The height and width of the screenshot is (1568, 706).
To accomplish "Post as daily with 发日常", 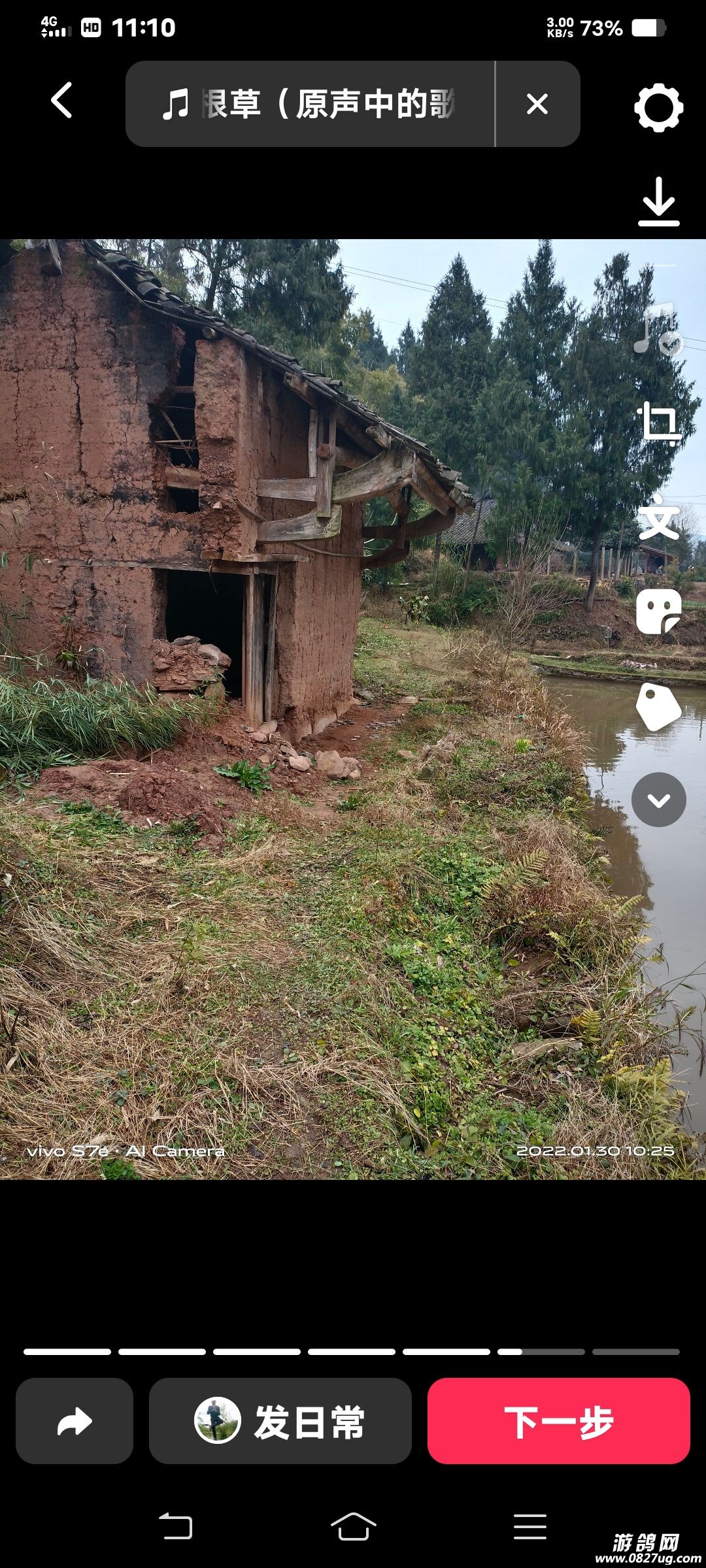I will [280, 1421].
